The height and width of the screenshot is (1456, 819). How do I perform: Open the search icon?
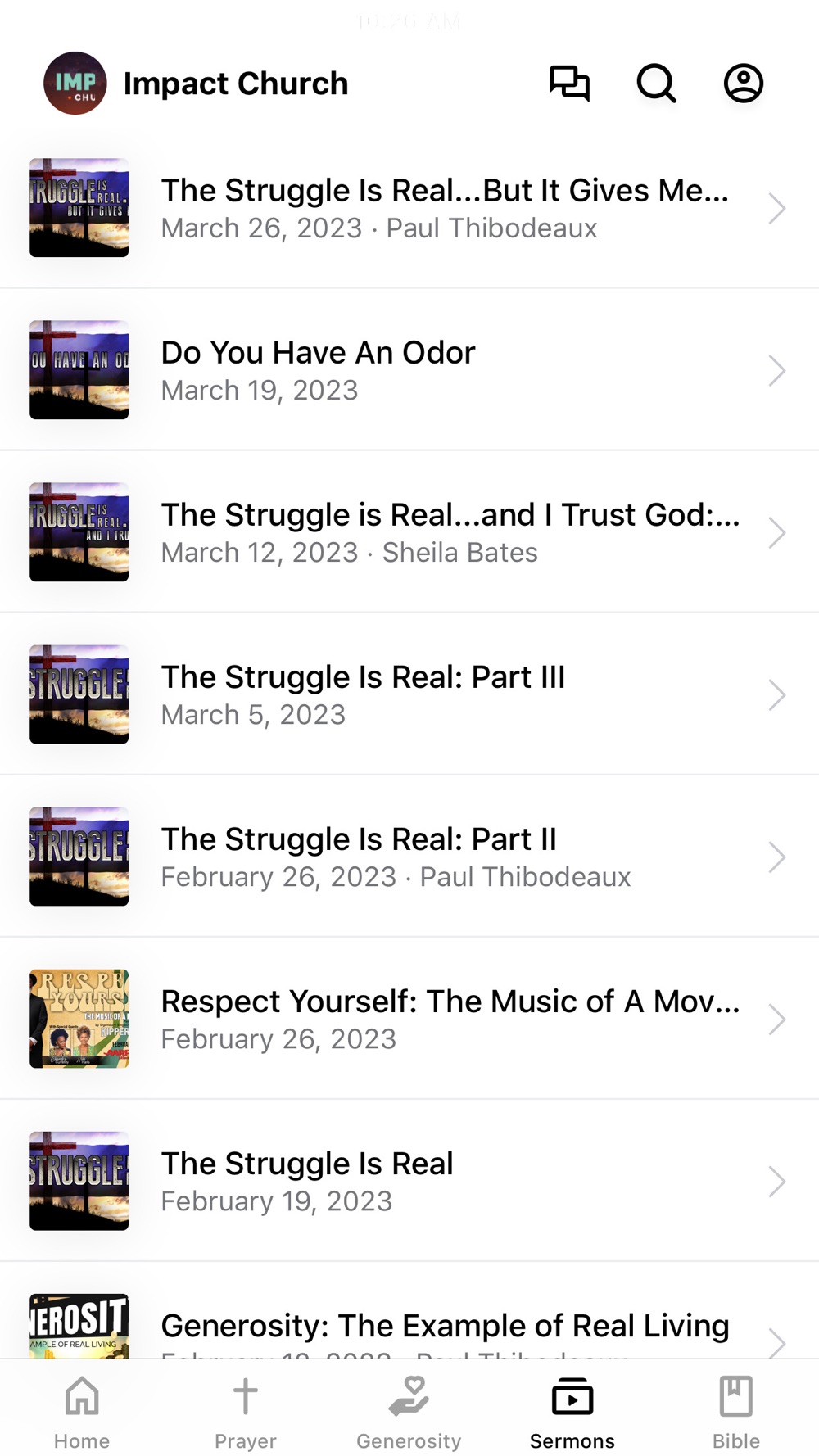tap(656, 84)
